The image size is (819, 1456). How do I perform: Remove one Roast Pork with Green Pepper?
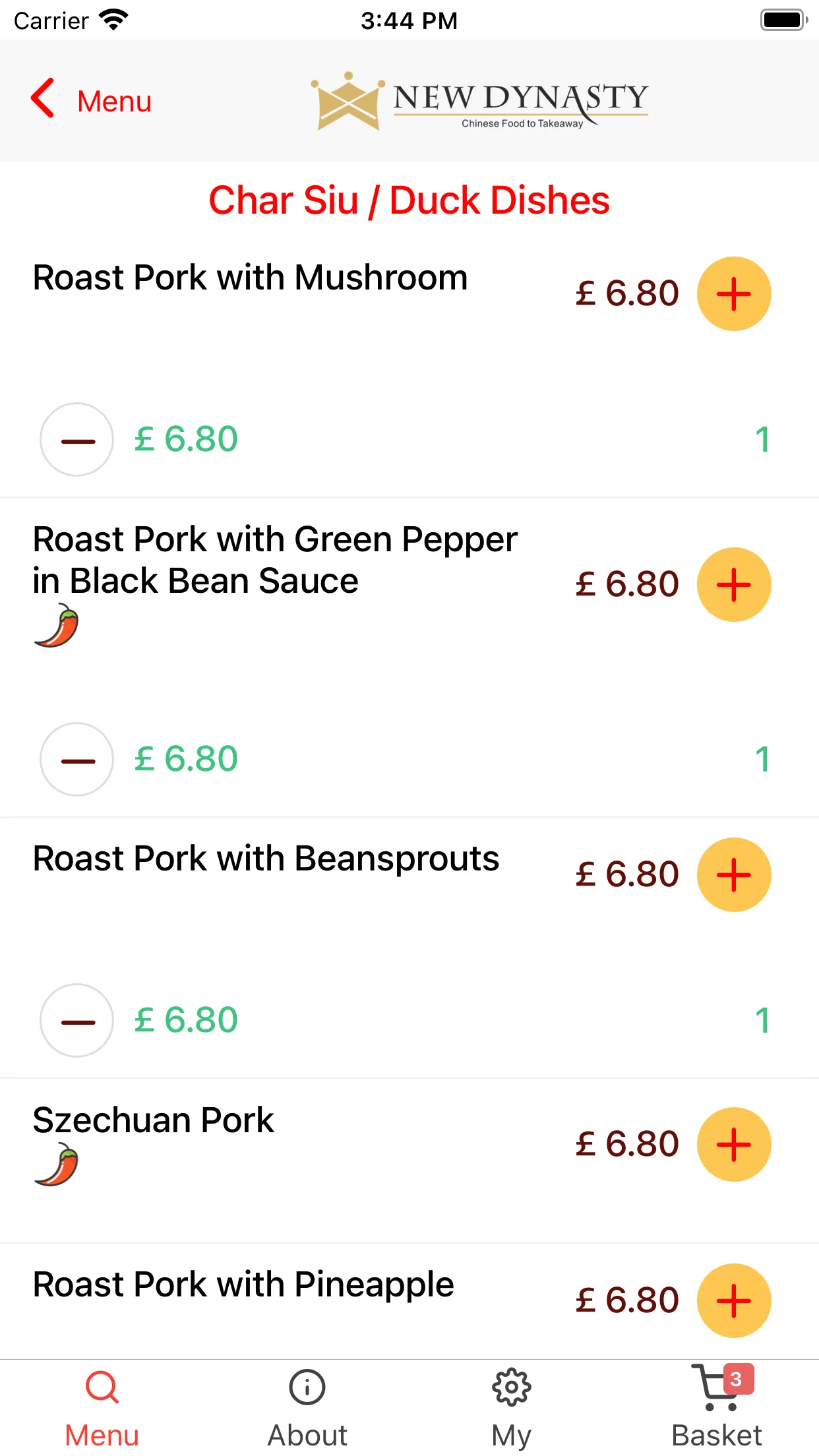77,760
